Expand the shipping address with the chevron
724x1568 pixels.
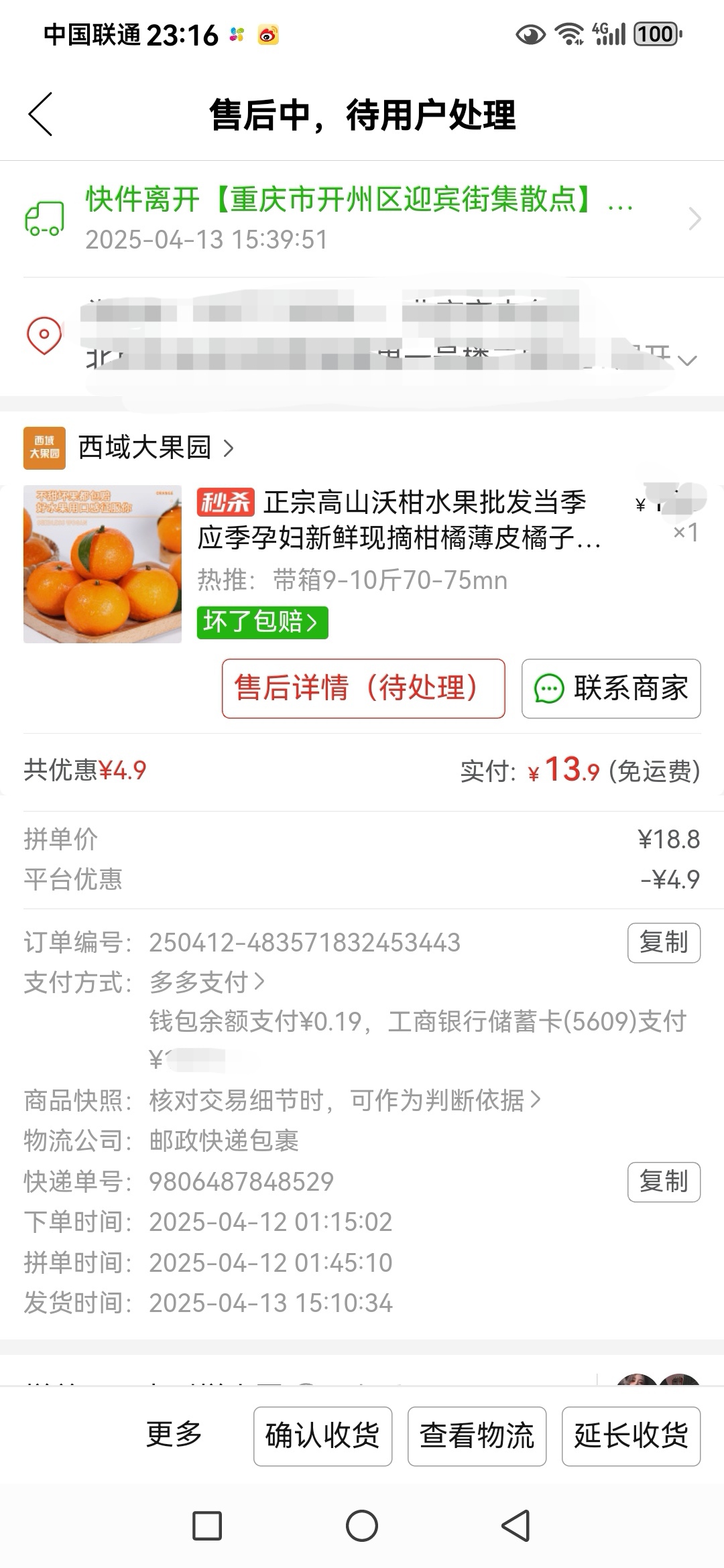pos(686,360)
